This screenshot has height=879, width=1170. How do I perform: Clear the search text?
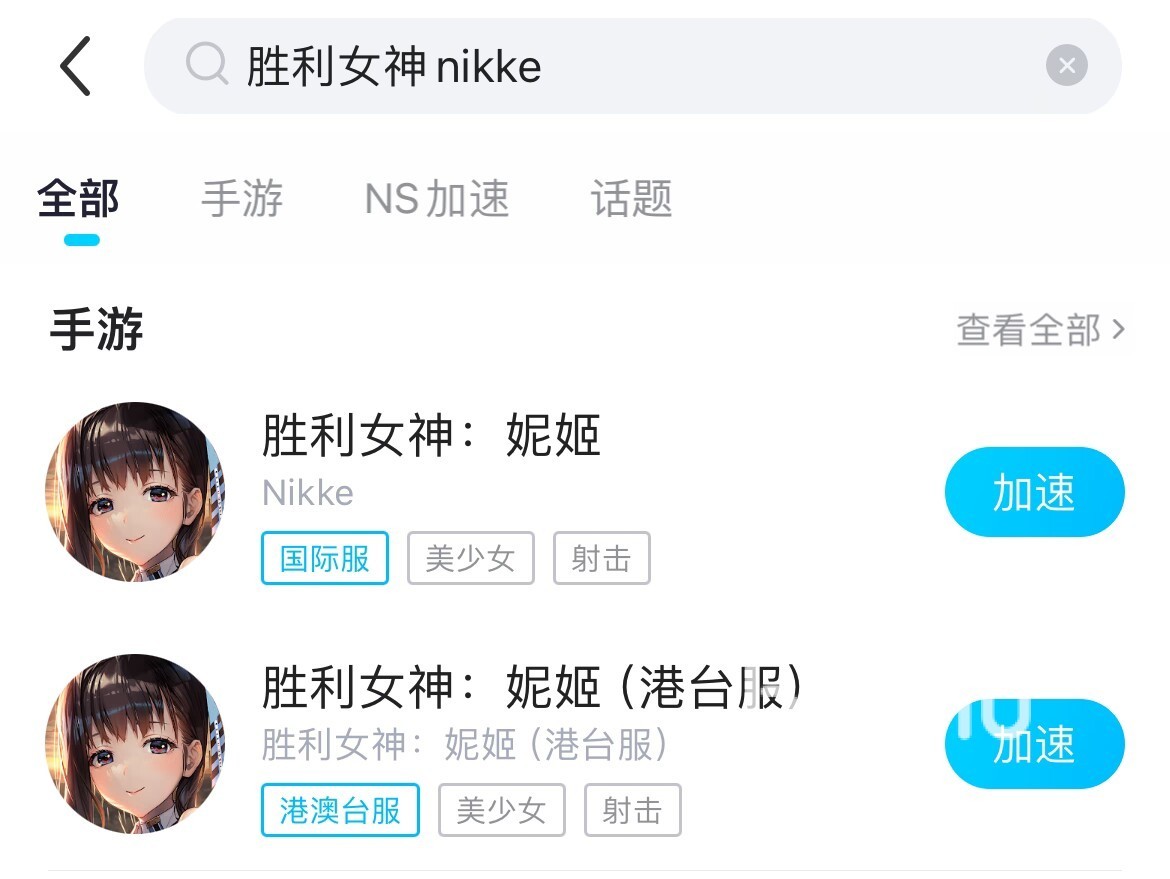point(1066,66)
